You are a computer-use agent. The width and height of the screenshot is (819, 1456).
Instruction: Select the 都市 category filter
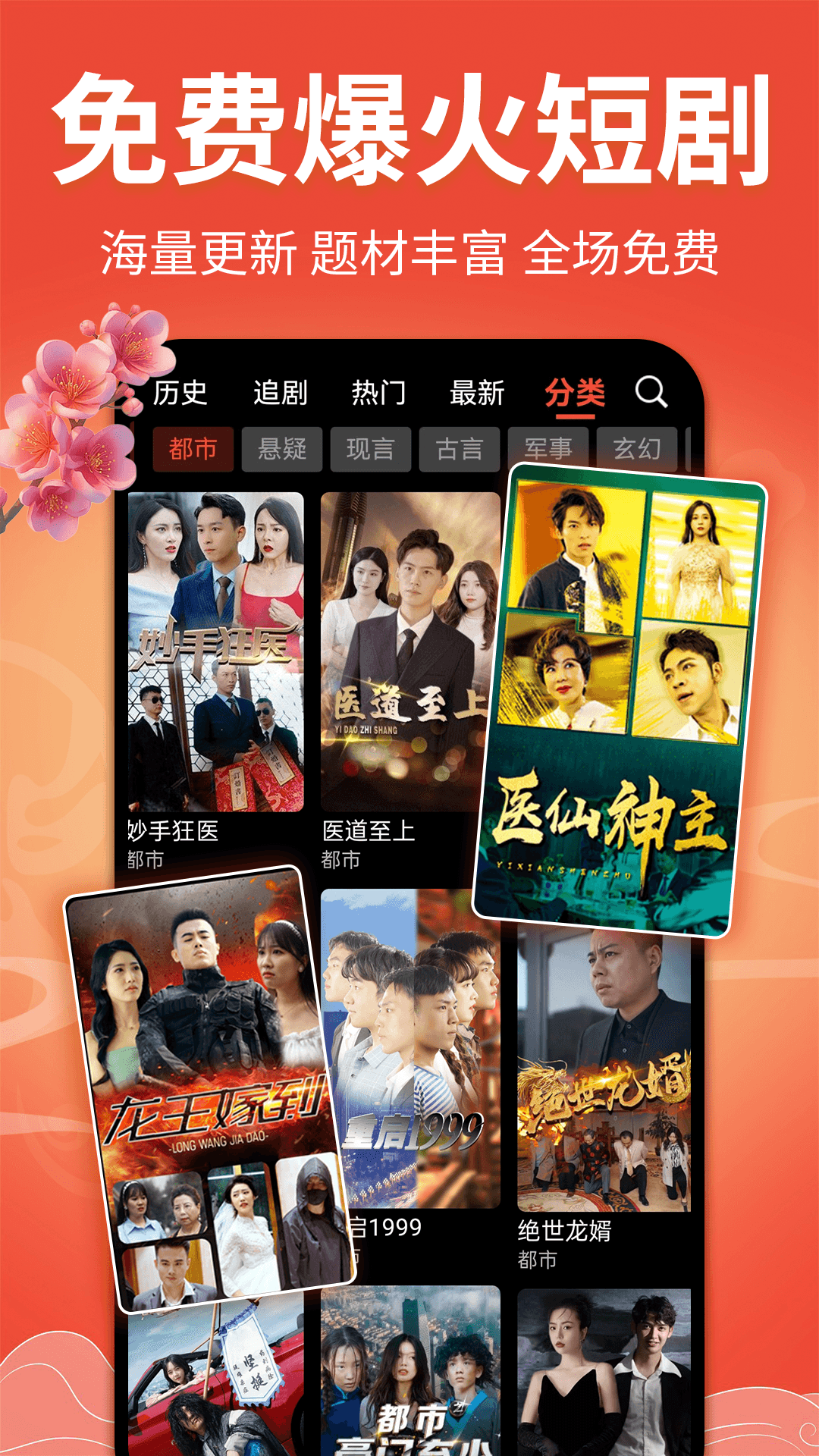pyautogui.click(x=193, y=449)
